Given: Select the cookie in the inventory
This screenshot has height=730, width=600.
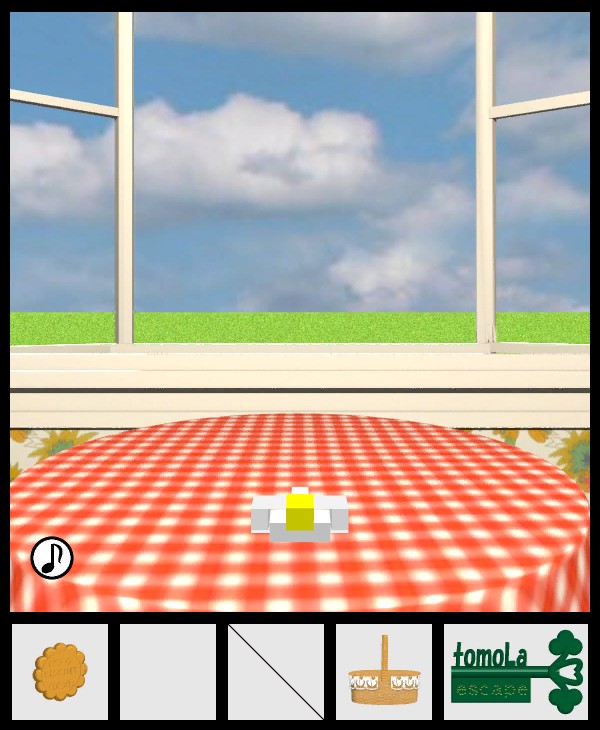Looking at the screenshot, I should pyautogui.click(x=60, y=671).
